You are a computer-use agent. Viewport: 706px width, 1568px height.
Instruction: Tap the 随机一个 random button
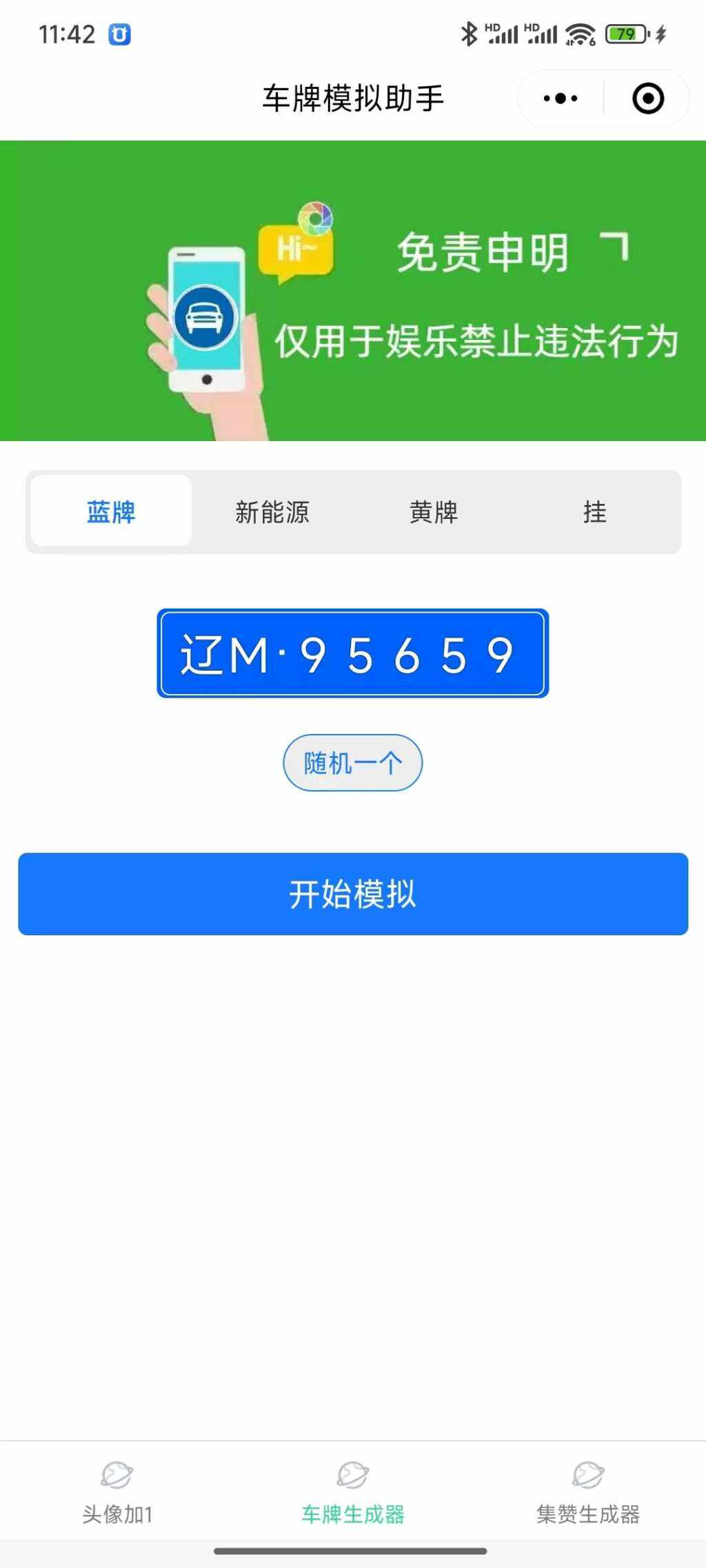[x=352, y=763]
